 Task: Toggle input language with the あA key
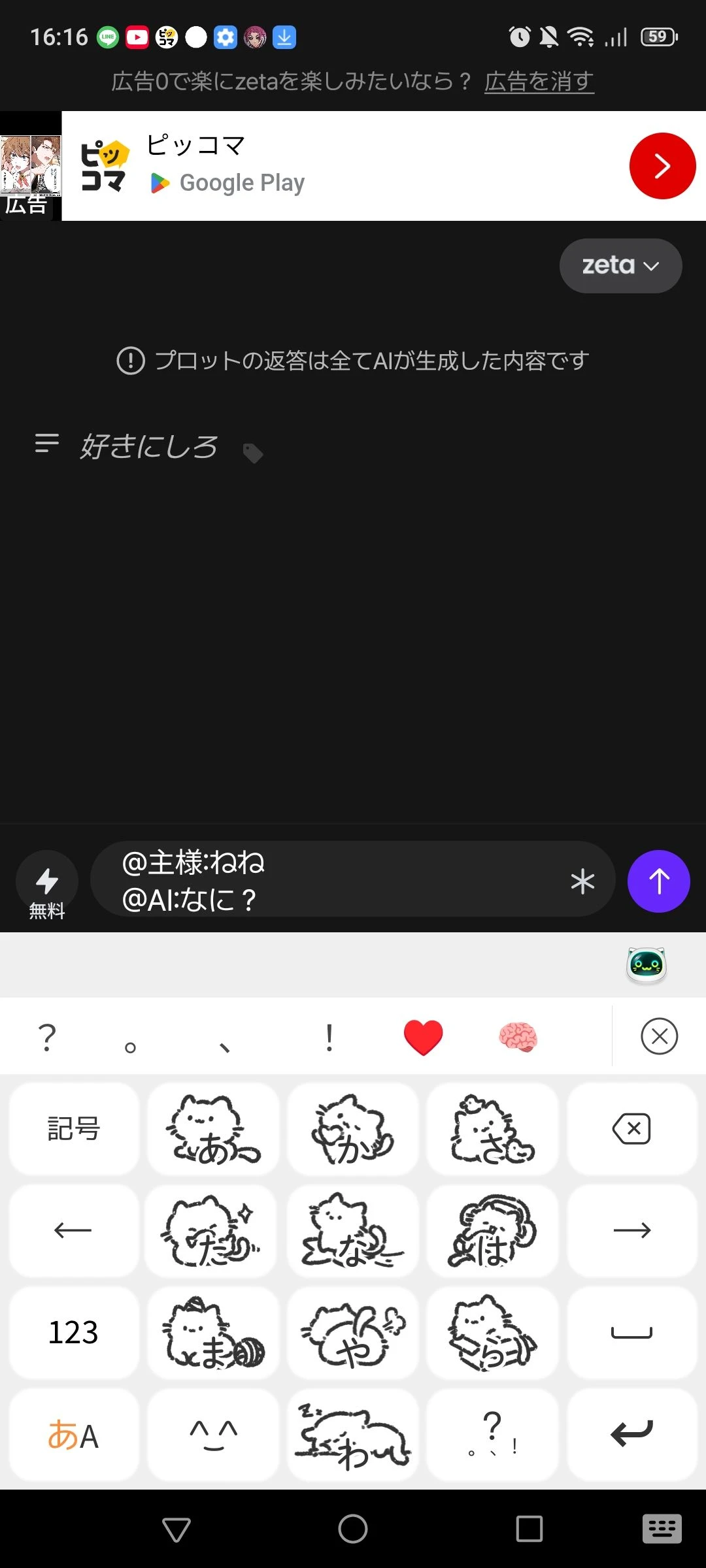click(73, 1435)
